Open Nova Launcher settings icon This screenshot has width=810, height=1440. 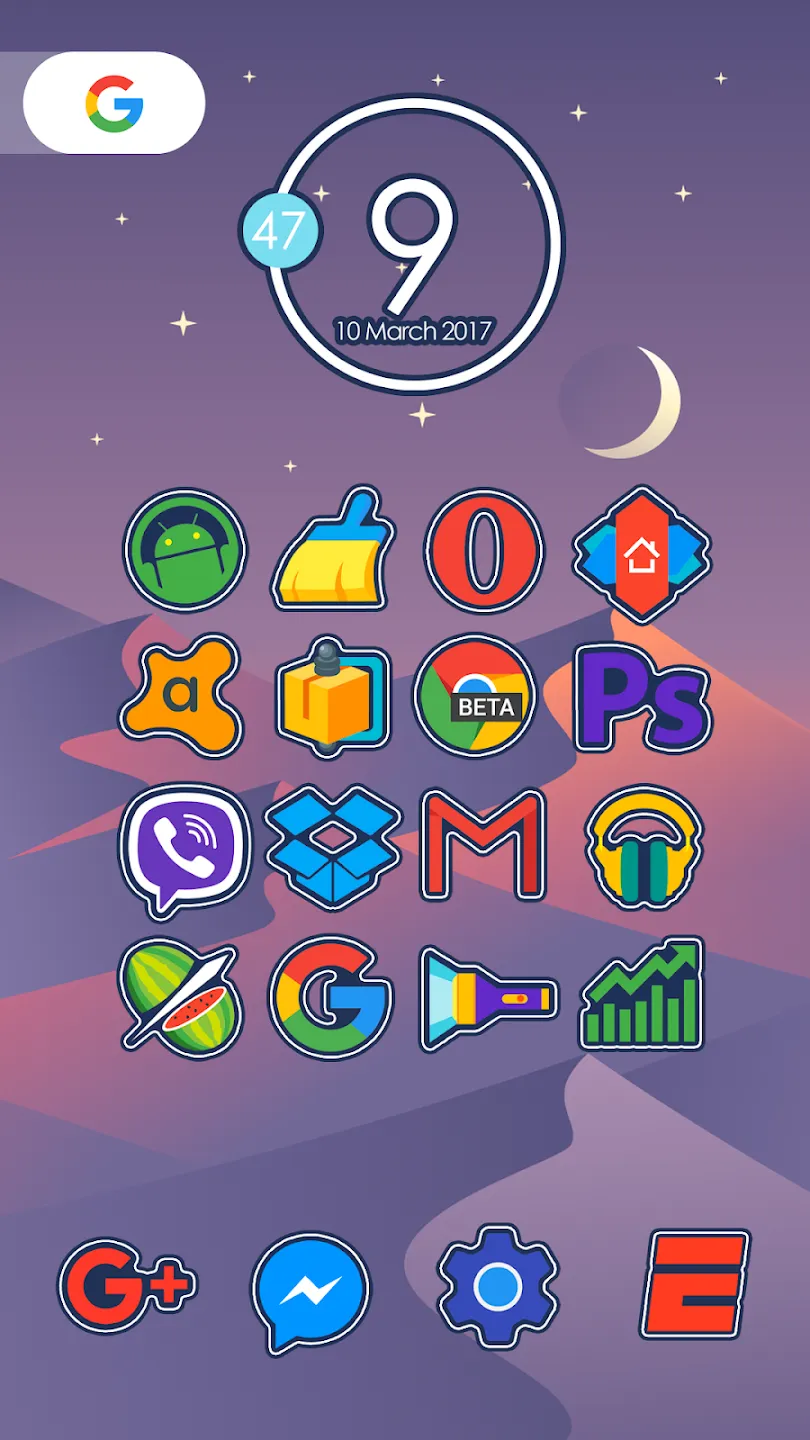point(641,550)
